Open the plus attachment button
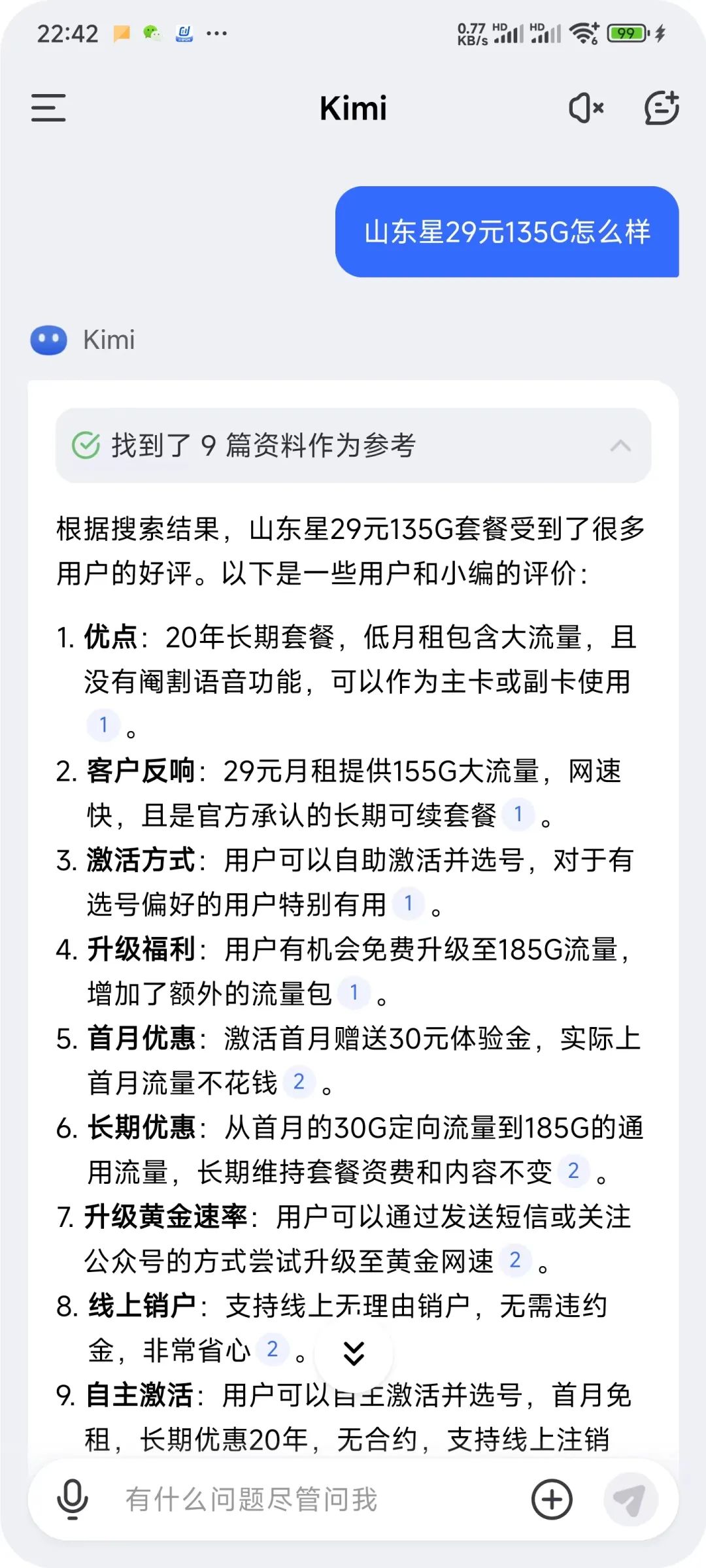 click(x=552, y=1499)
